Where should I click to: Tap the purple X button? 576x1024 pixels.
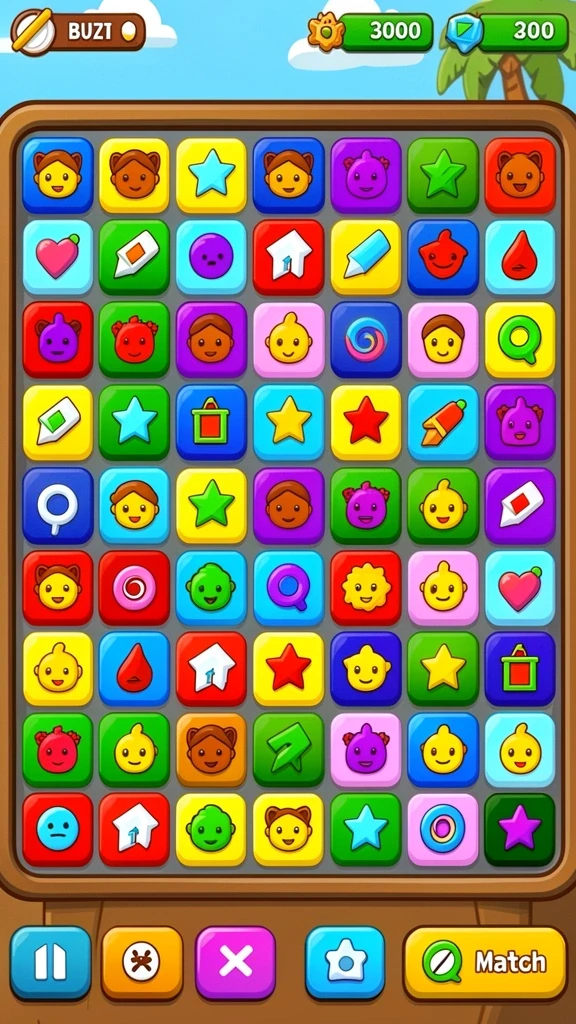point(236,963)
